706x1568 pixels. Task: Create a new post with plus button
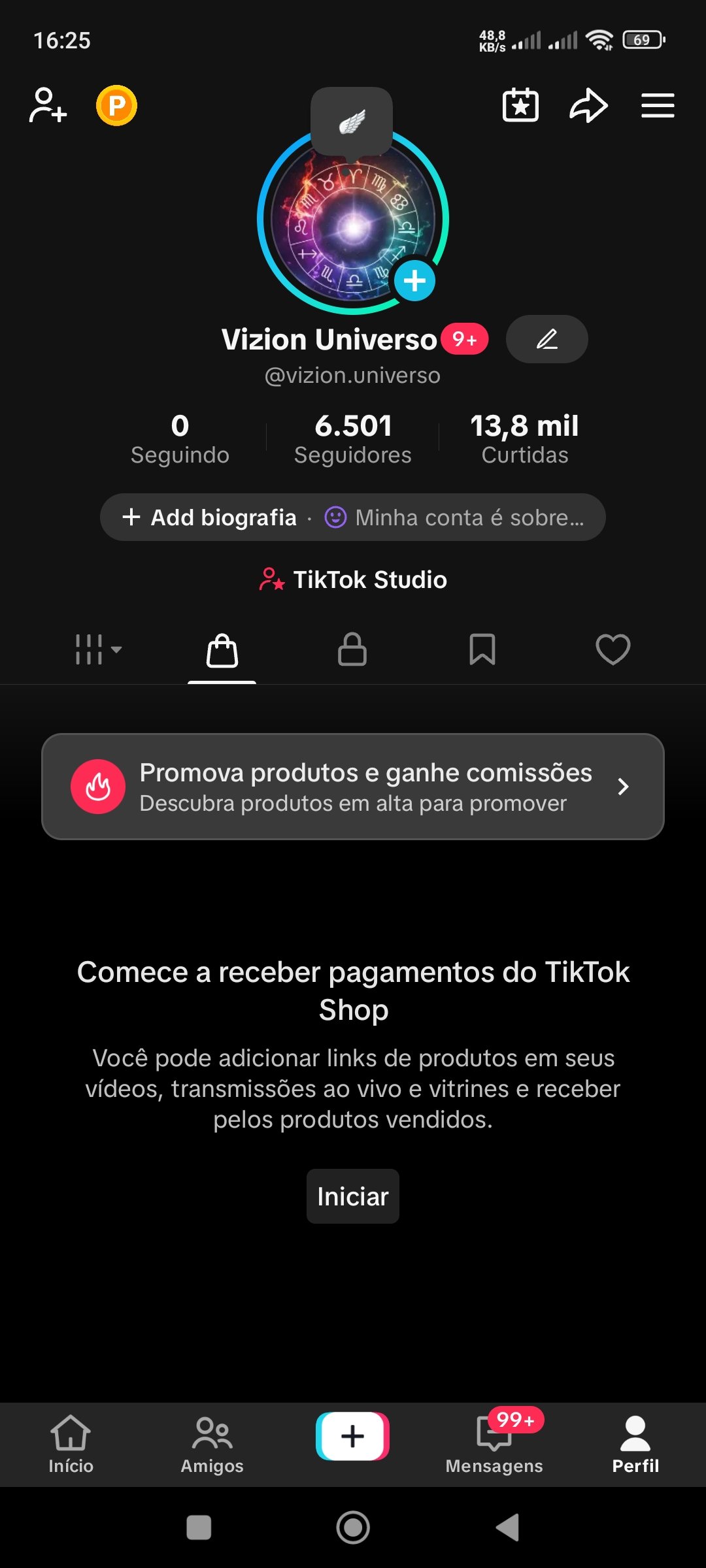[x=353, y=1436]
